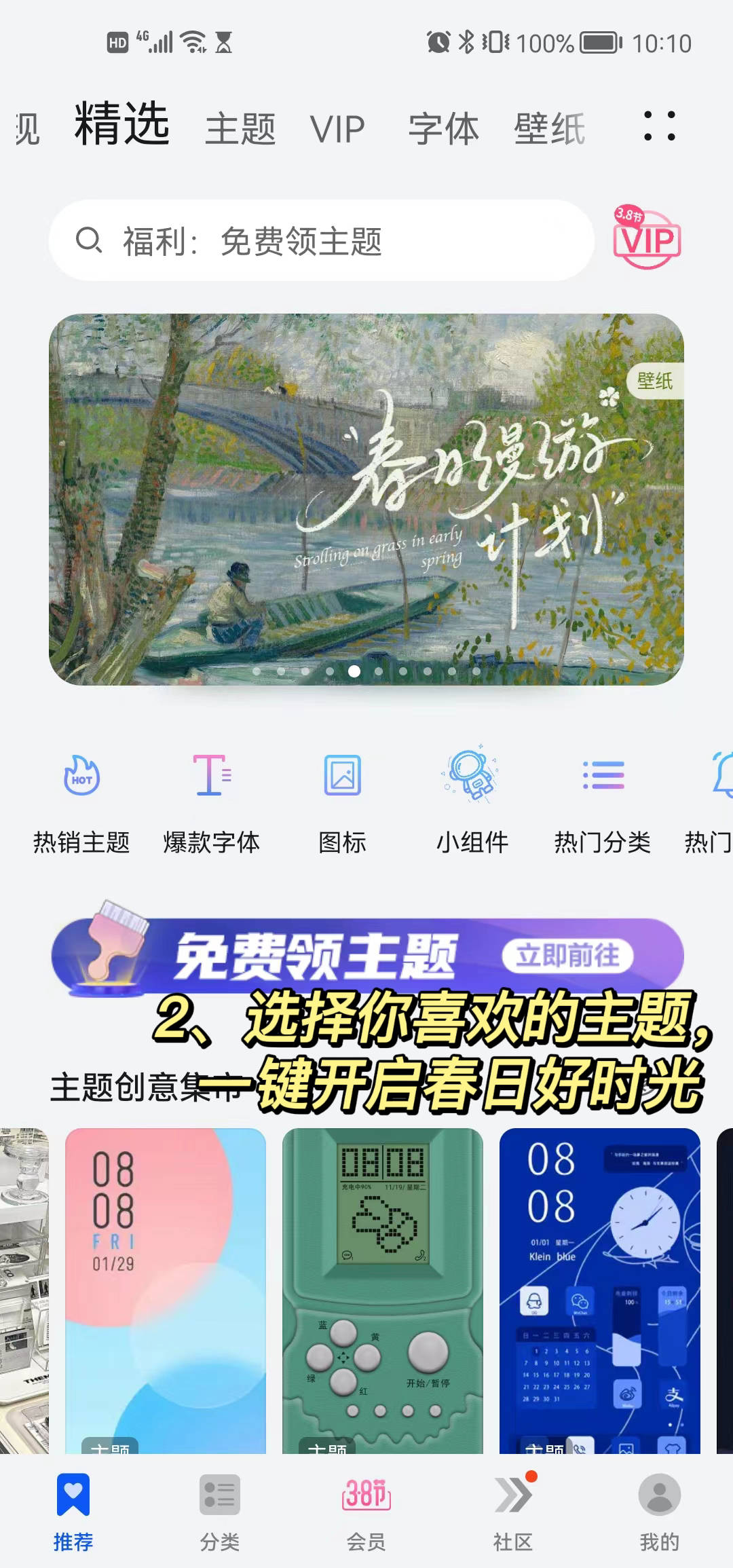Switch to the 主题 top tab
The image size is (733, 1568).
click(240, 129)
